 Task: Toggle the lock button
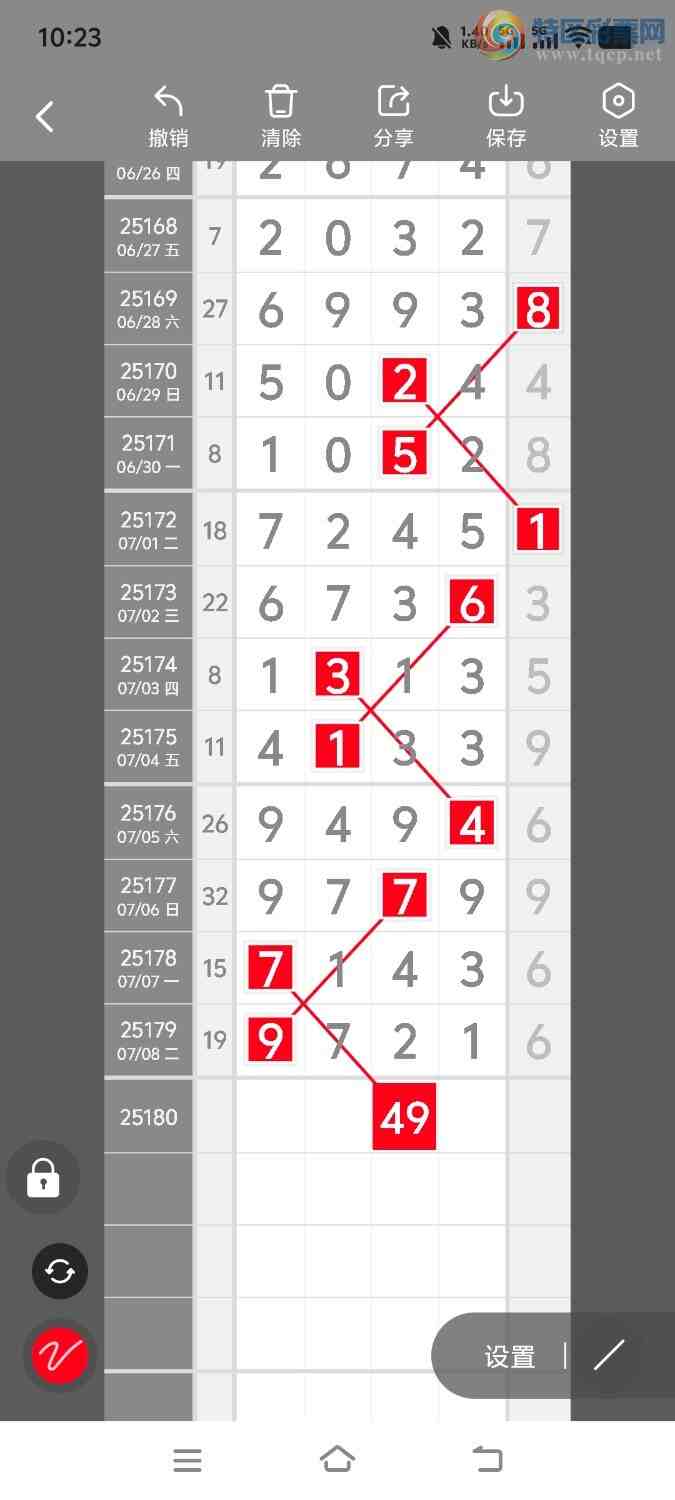point(43,1177)
